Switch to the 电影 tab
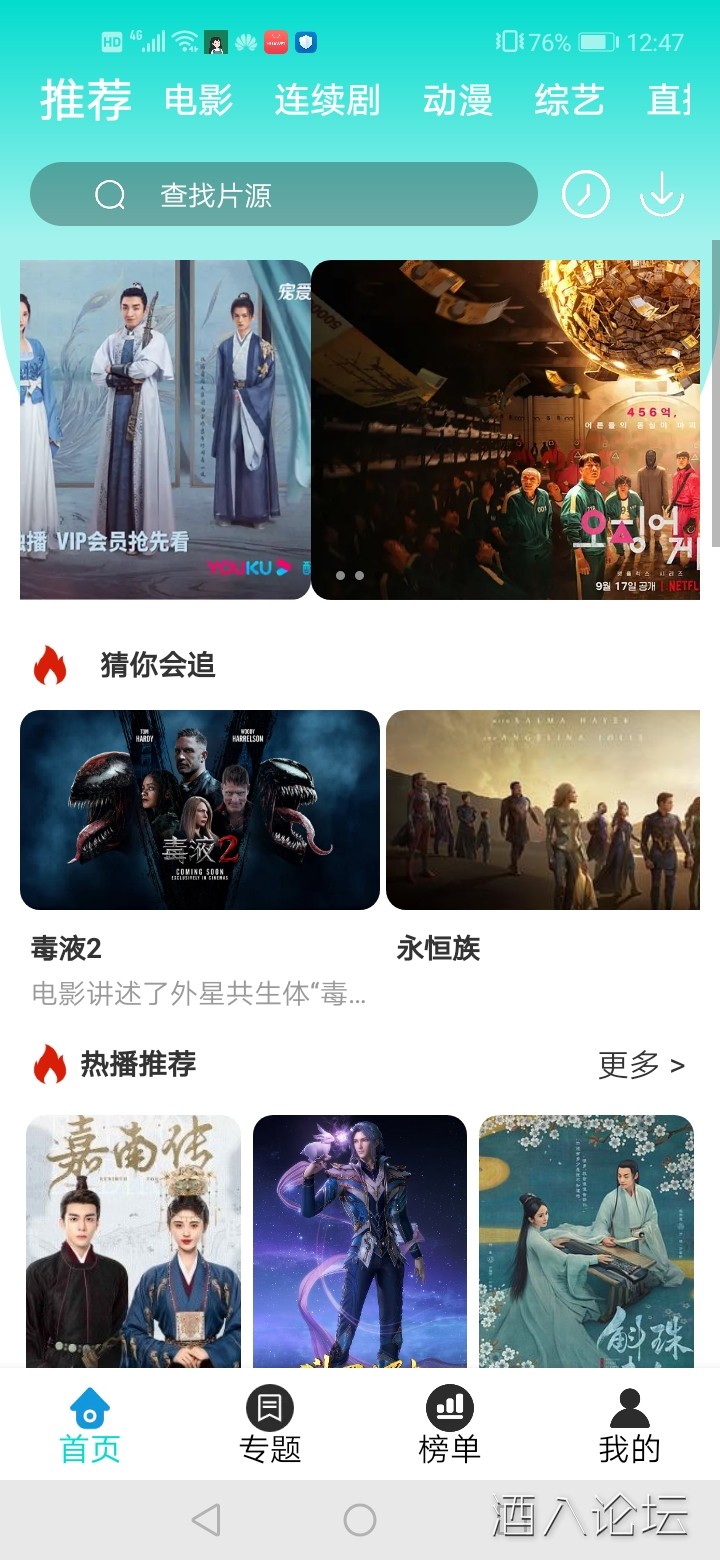Viewport: 720px width, 1560px height. point(197,100)
